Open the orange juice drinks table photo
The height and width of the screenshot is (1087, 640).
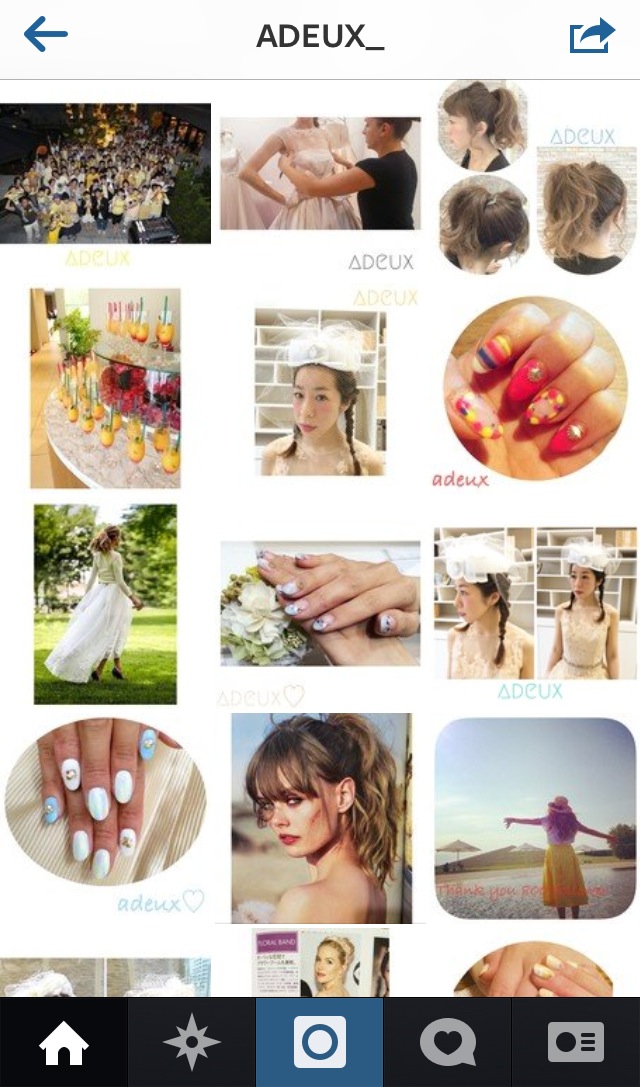105,388
